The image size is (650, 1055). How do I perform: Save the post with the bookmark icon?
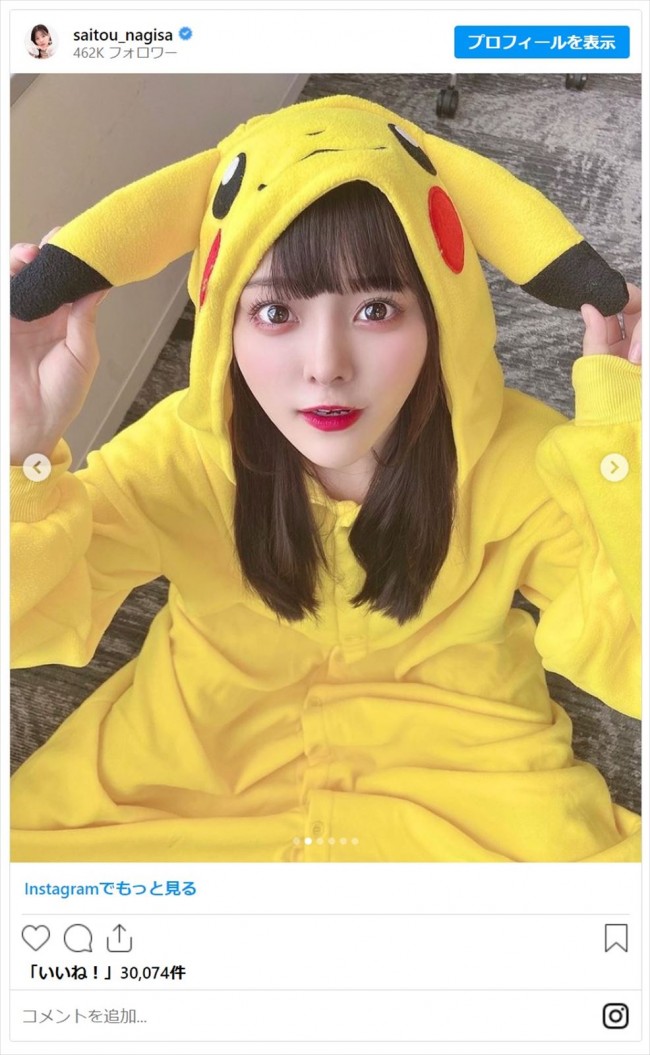615,938
